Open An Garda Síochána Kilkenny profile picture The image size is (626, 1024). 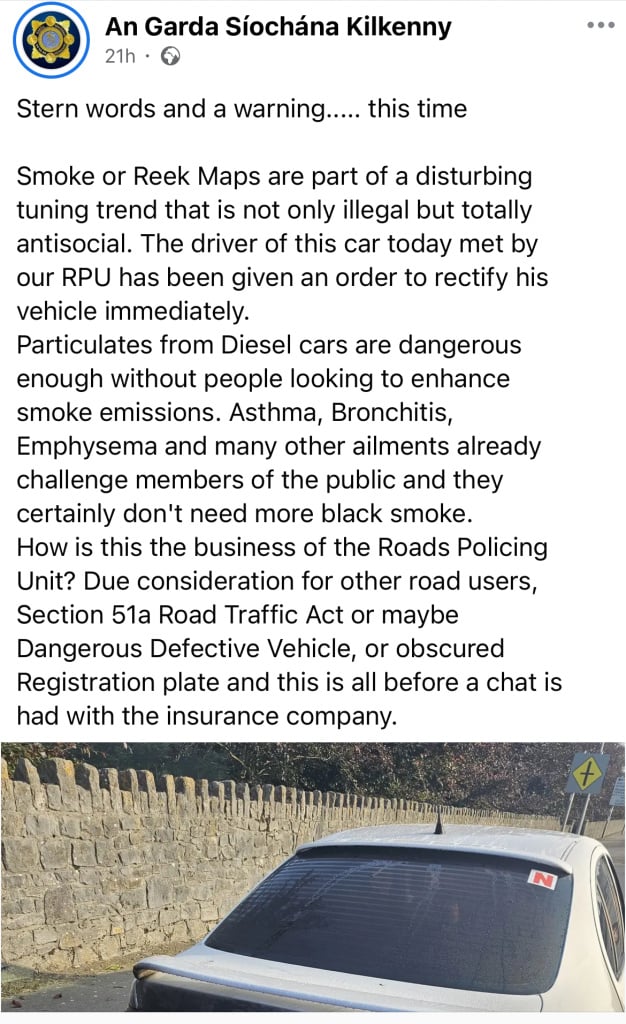51,40
